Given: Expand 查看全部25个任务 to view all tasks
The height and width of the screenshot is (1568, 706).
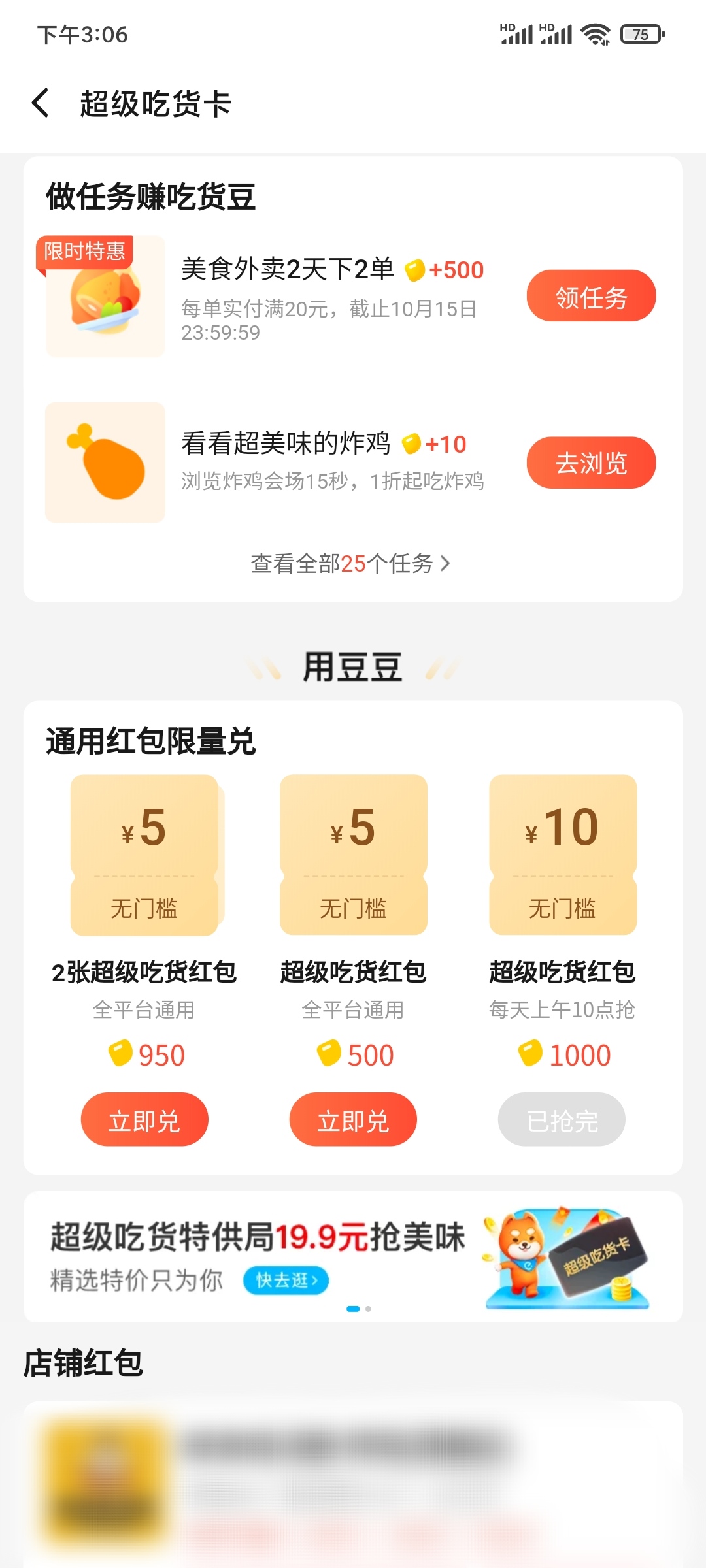Looking at the screenshot, I should (x=351, y=564).
